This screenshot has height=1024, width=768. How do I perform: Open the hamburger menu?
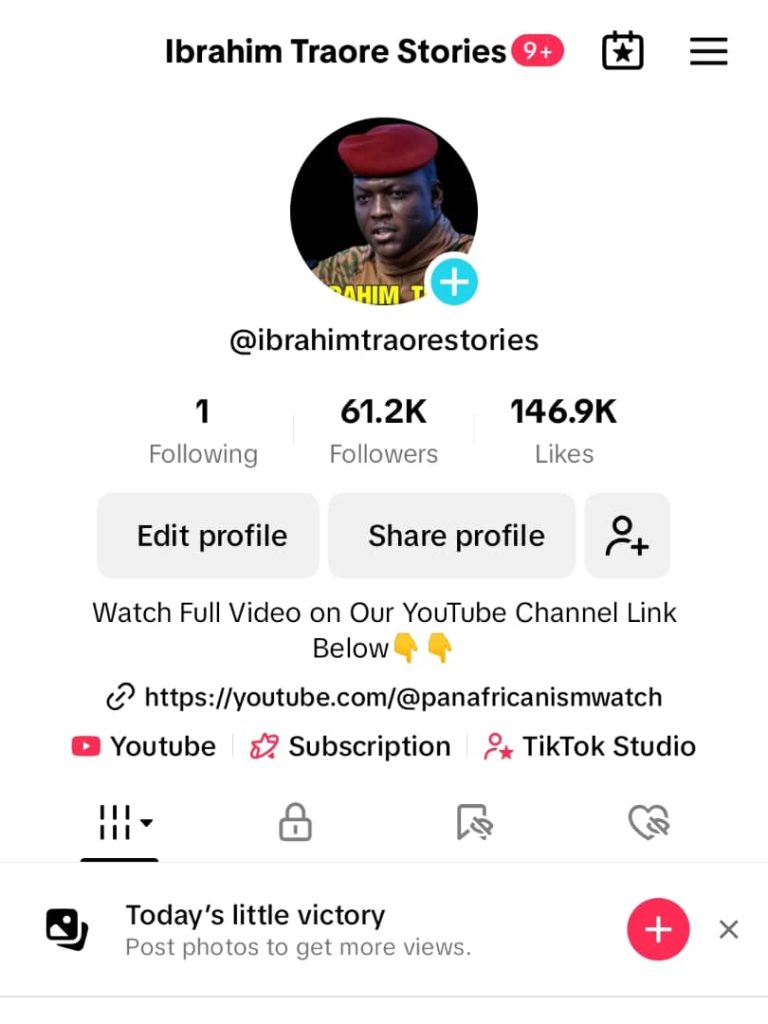tap(708, 51)
